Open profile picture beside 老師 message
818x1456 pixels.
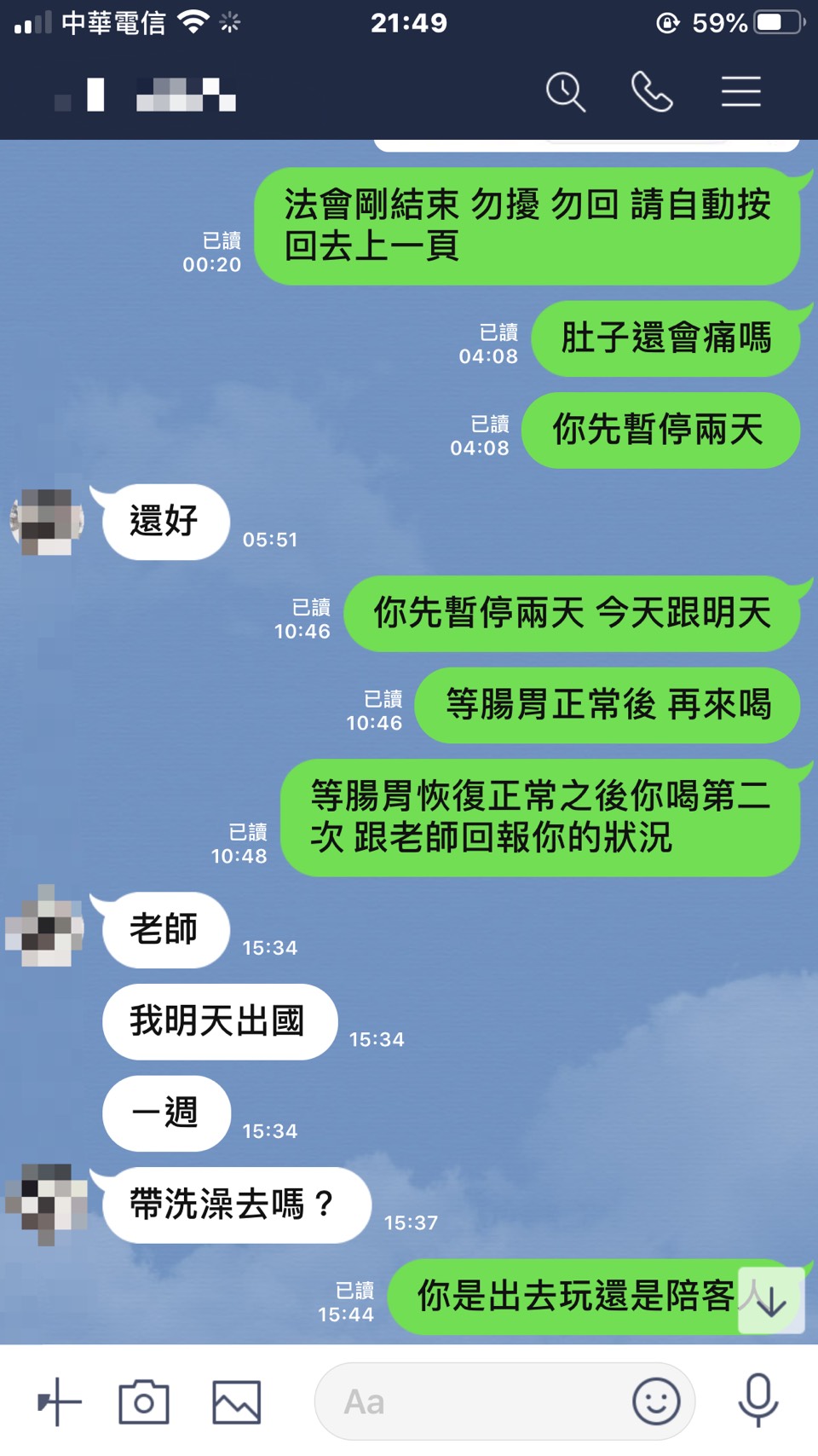(45, 927)
